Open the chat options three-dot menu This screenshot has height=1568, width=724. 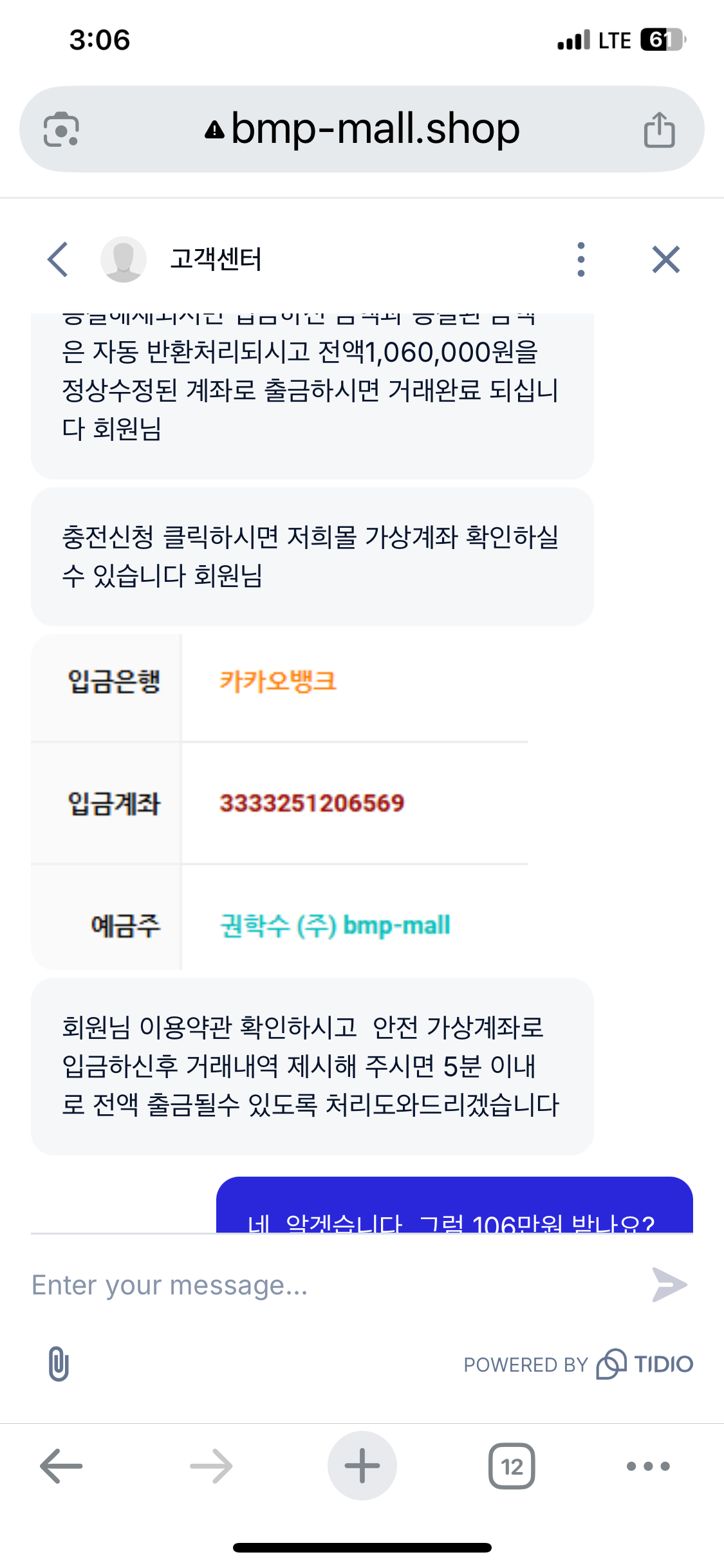click(580, 259)
